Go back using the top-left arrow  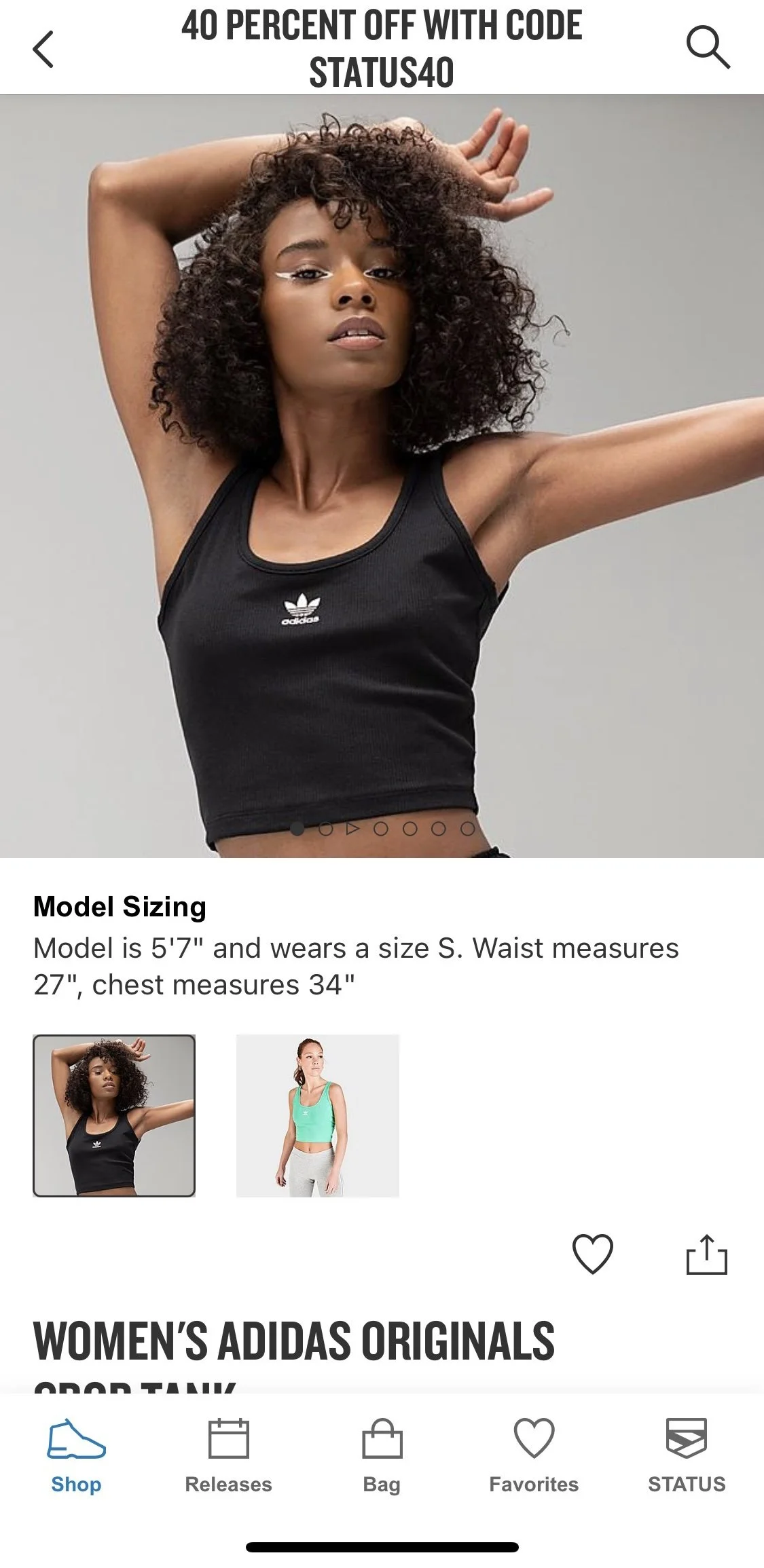pos(43,49)
